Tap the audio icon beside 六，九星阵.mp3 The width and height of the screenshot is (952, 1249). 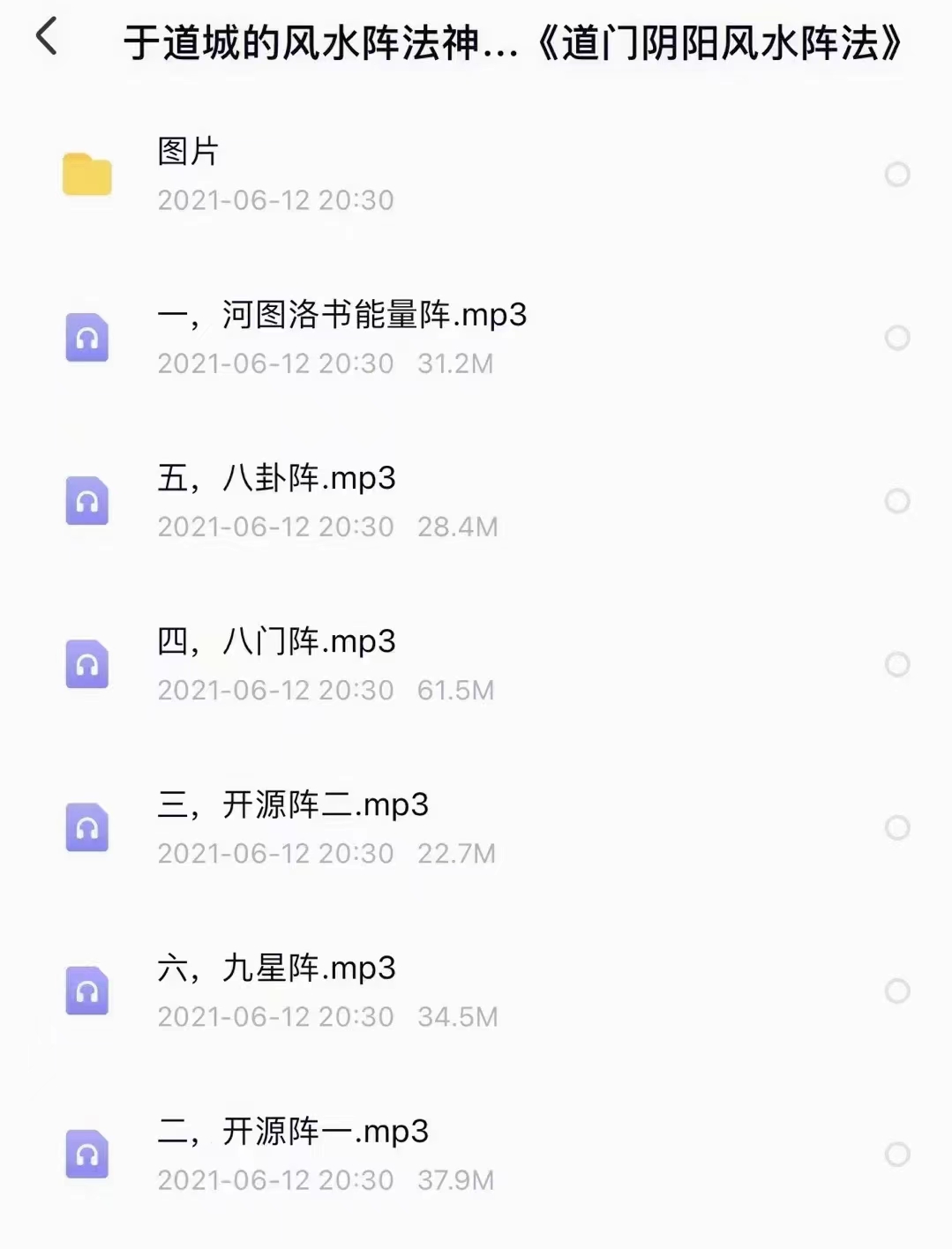[86, 991]
